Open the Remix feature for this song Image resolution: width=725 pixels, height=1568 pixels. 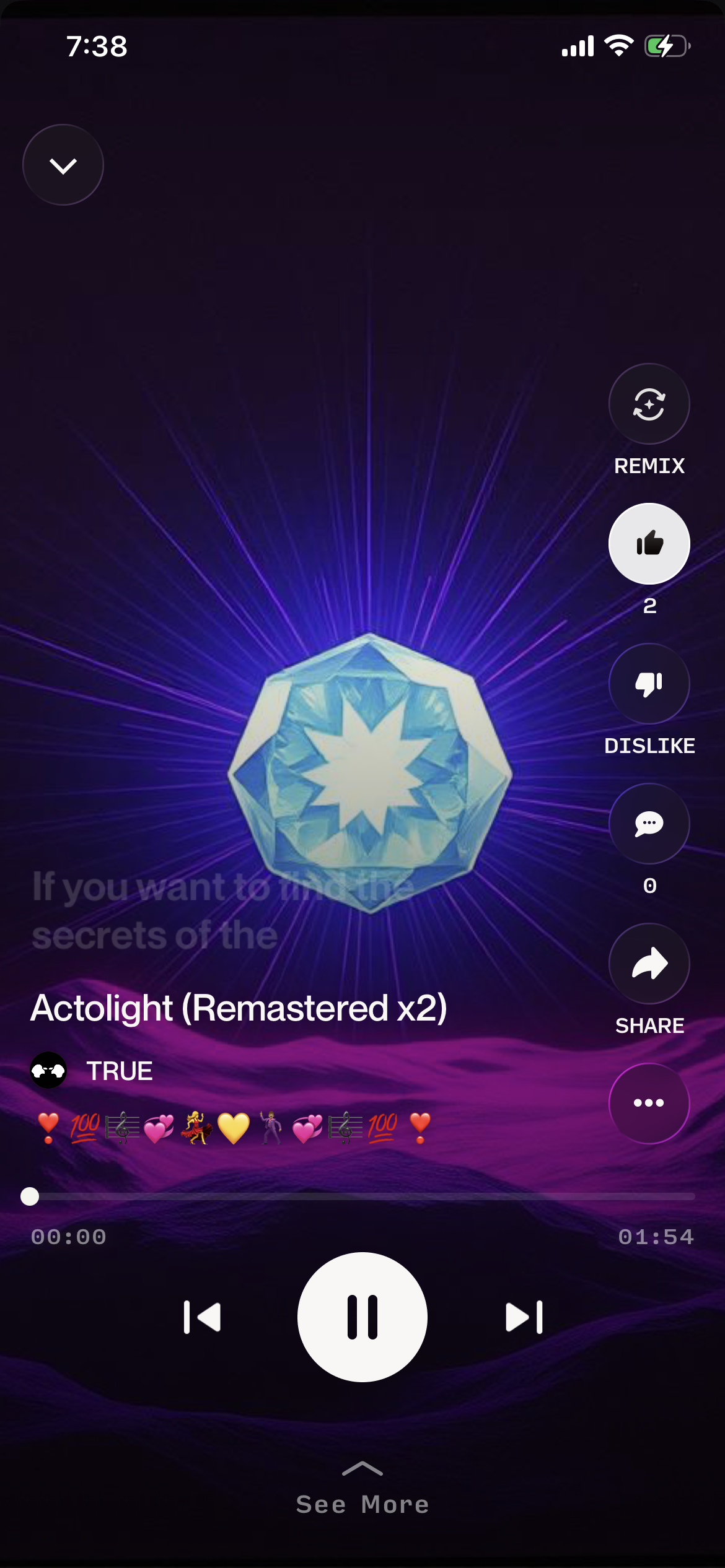click(649, 404)
